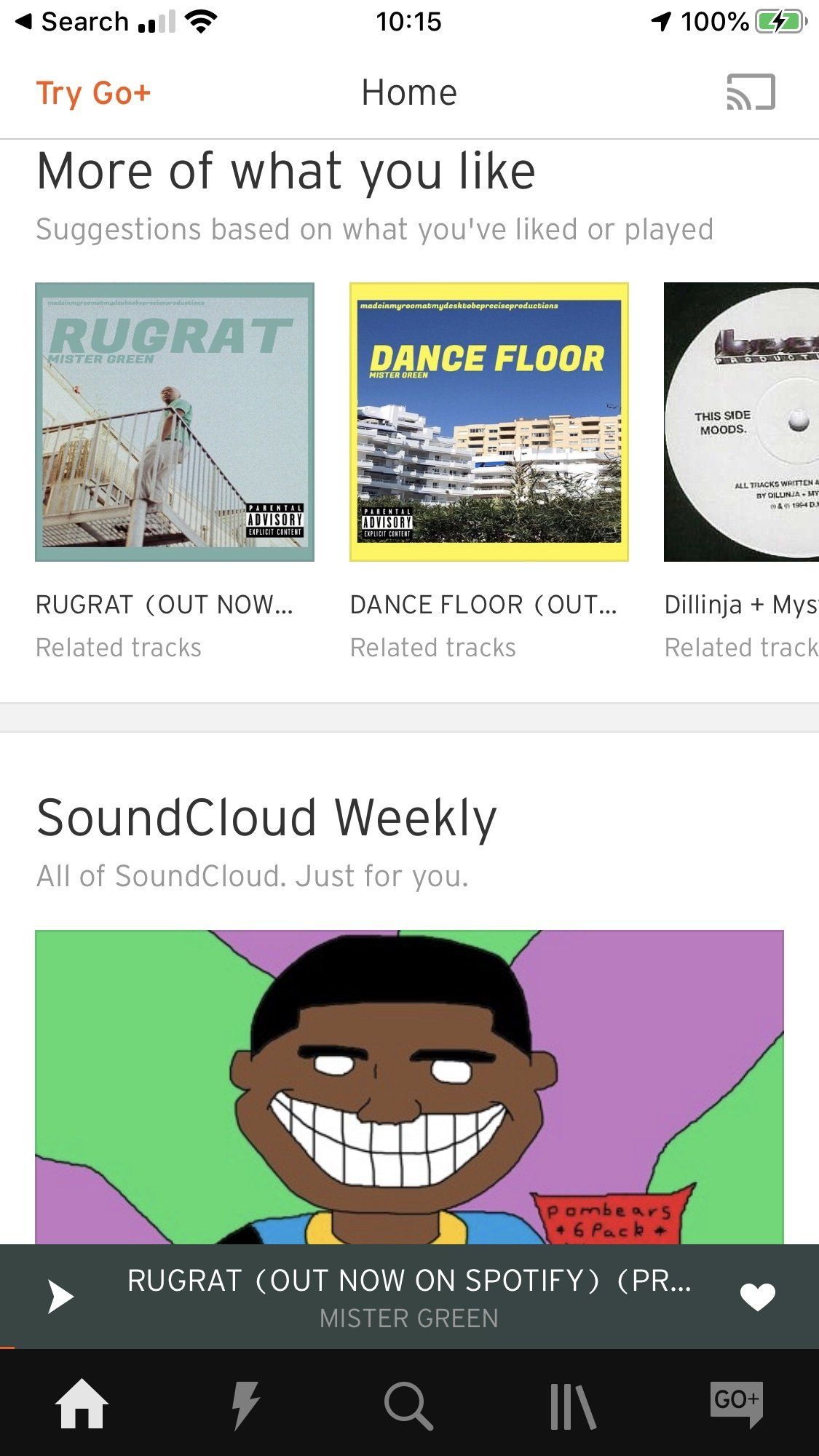This screenshot has width=819, height=1456.
Task: Open the DANCE FLOOR related tracks tile
Action: 488,422
